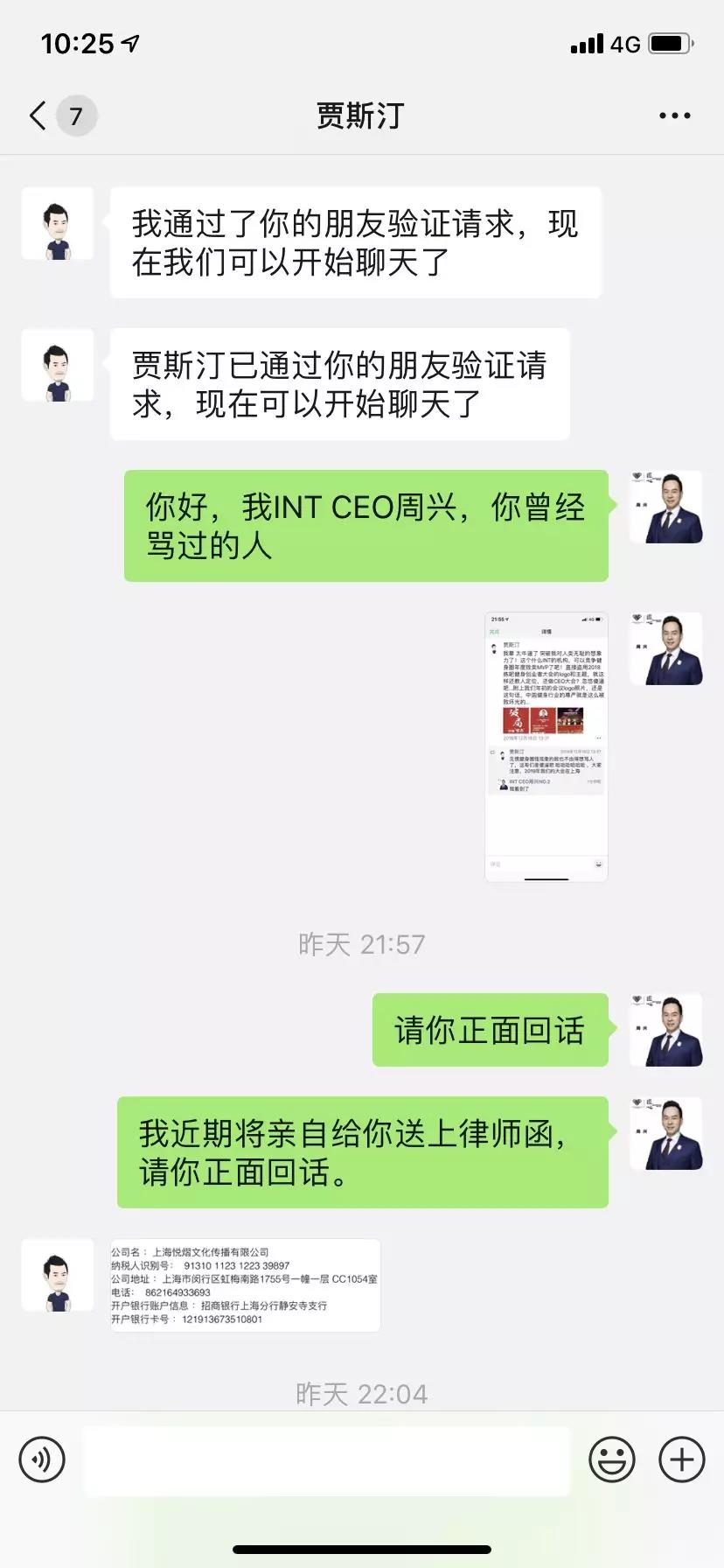
Task: Open the three-dot chat info menu
Action: pyautogui.click(x=674, y=115)
